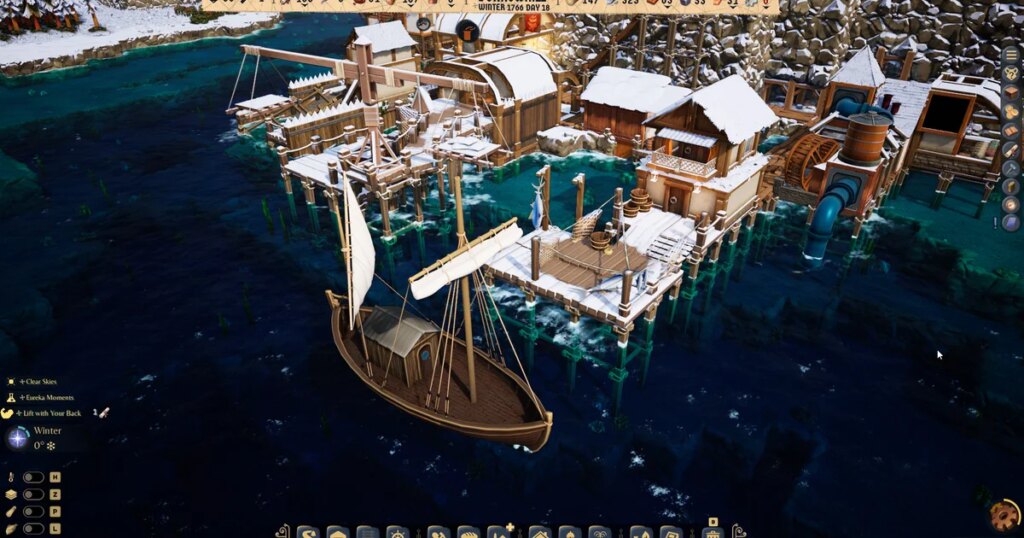Screen dimensions: 1024x538
Task: Open the storage crate panel in sidebar
Action: 1012,92
